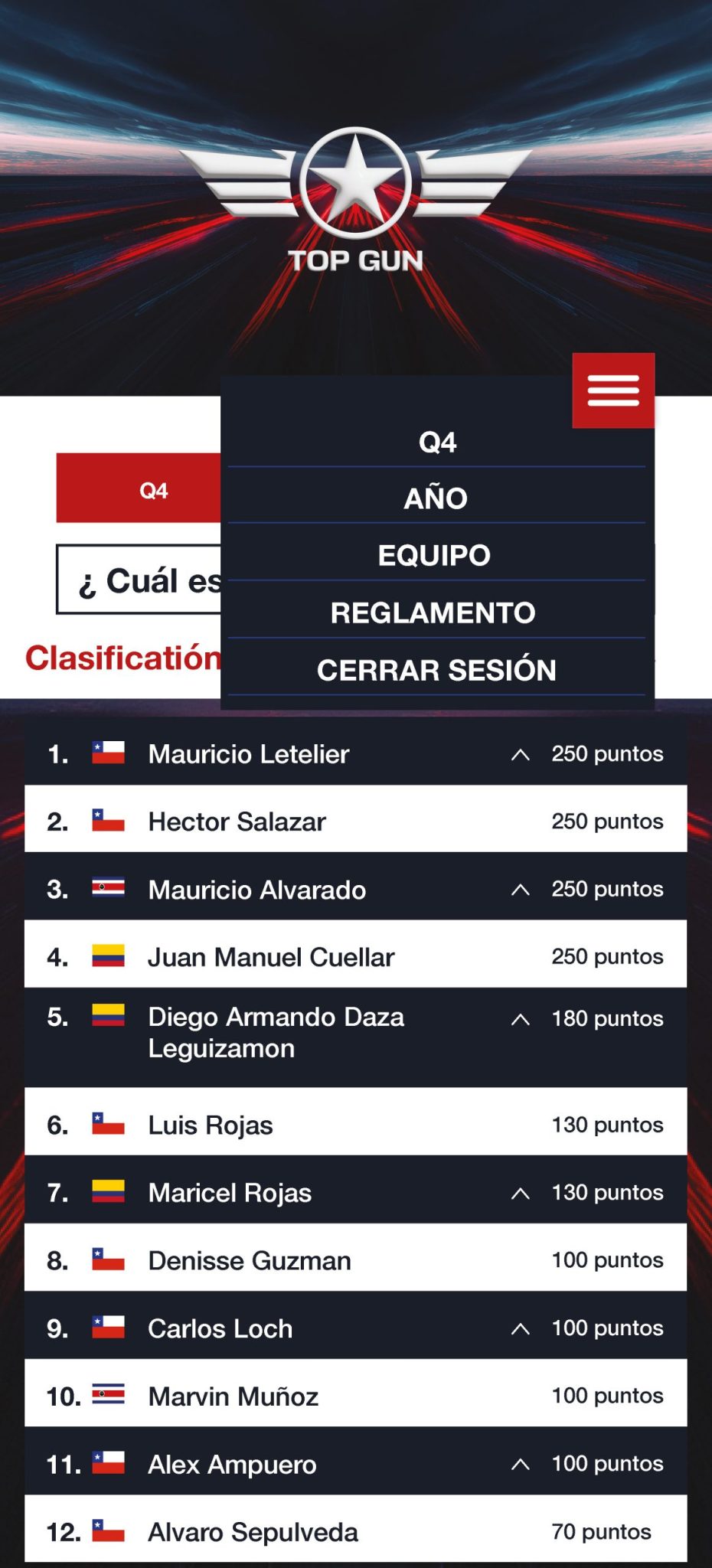This screenshot has width=712, height=1568.
Task: Expand Mauricio Alvarado's row
Action: click(520, 889)
